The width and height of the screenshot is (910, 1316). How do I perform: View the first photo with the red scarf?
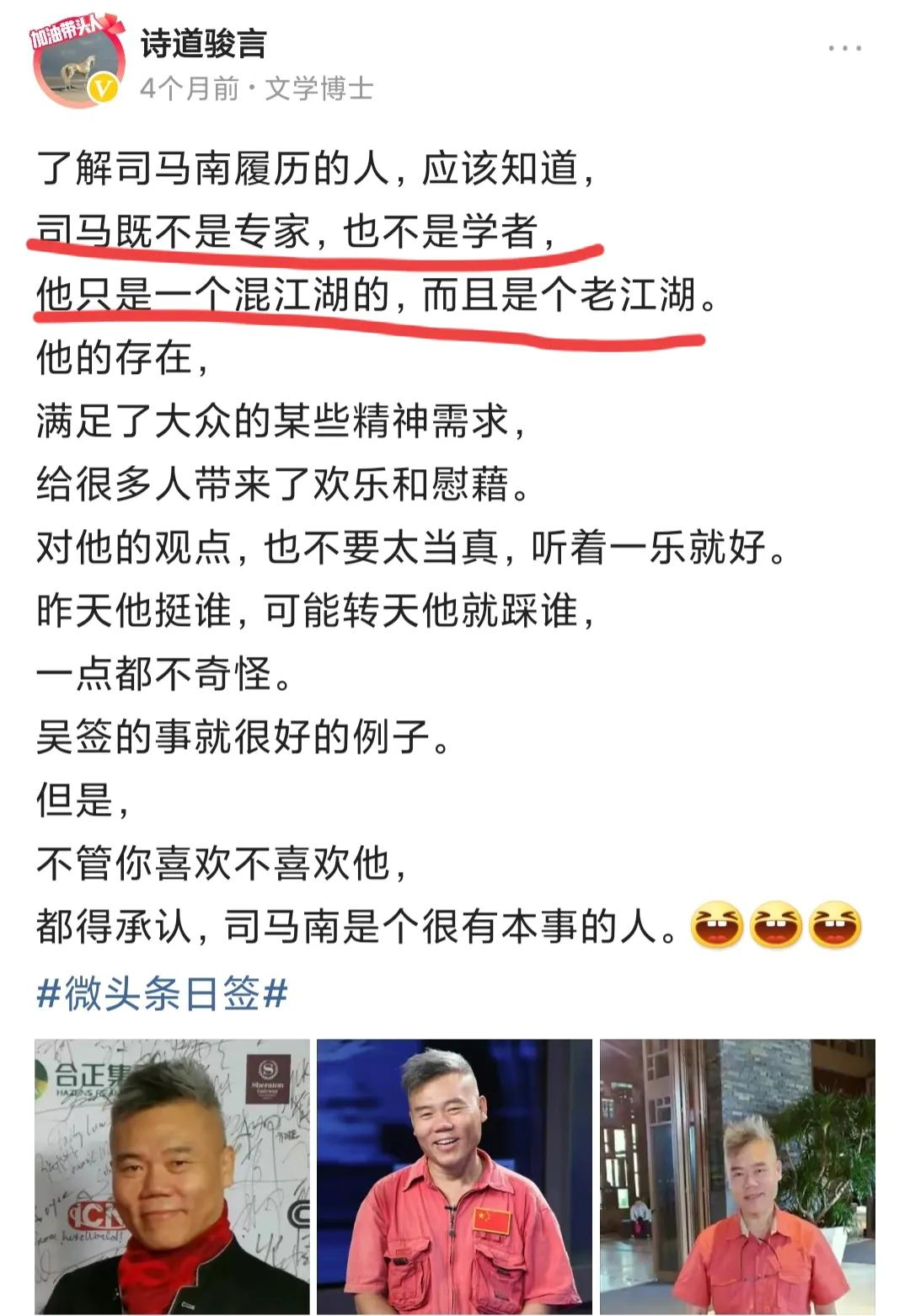click(x=172, y=1176)
